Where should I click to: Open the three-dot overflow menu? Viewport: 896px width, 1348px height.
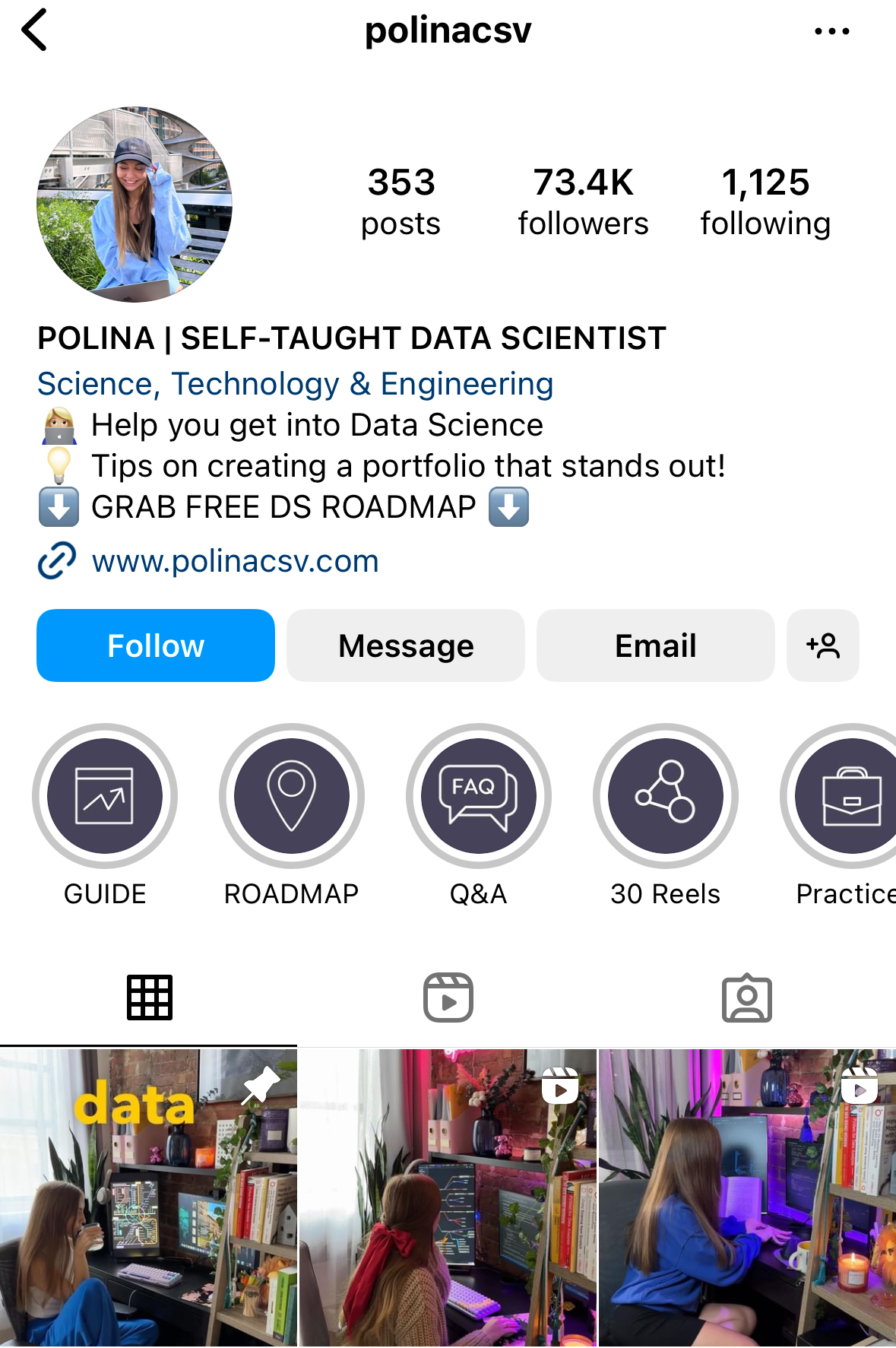click(831, 31)
